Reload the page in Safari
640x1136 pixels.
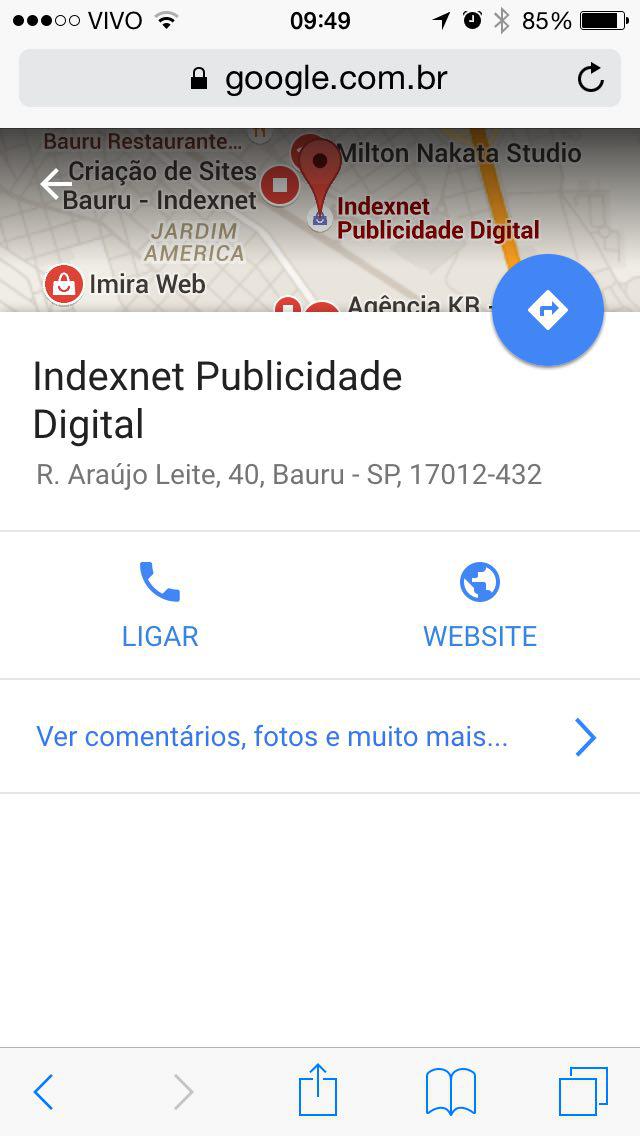click(591, 78)
